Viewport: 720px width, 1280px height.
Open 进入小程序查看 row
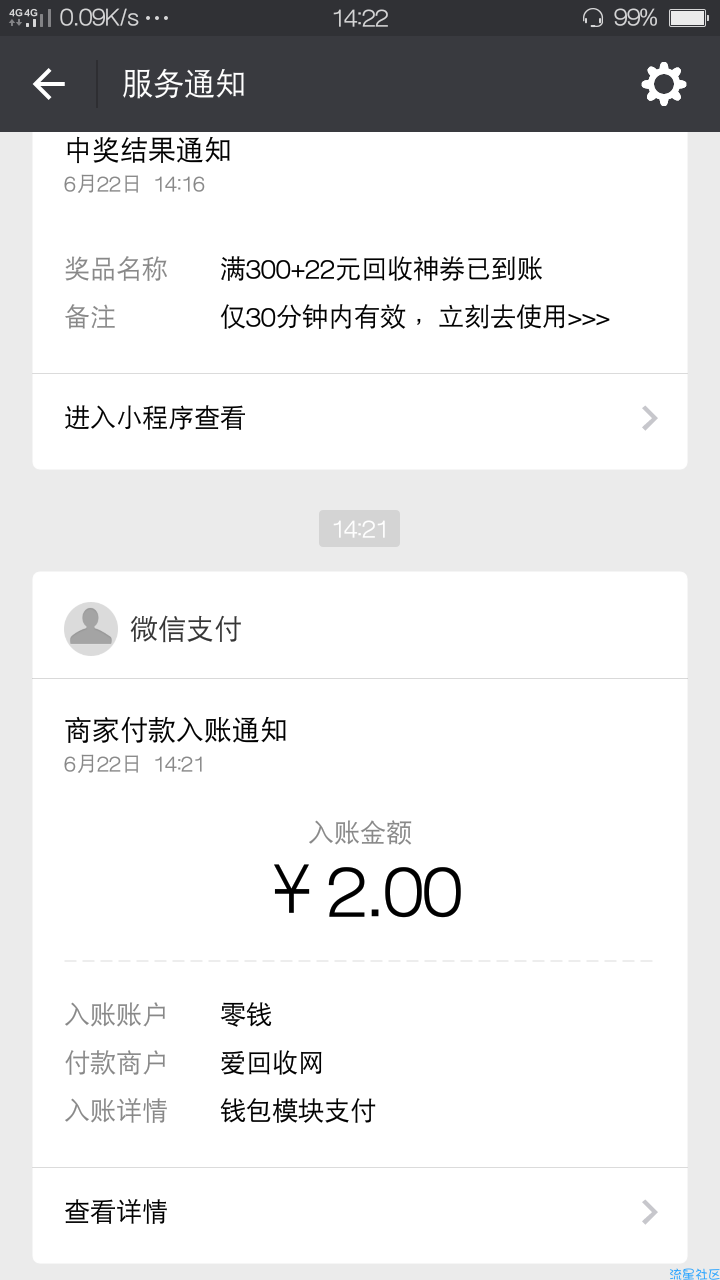tap(360, 418)
